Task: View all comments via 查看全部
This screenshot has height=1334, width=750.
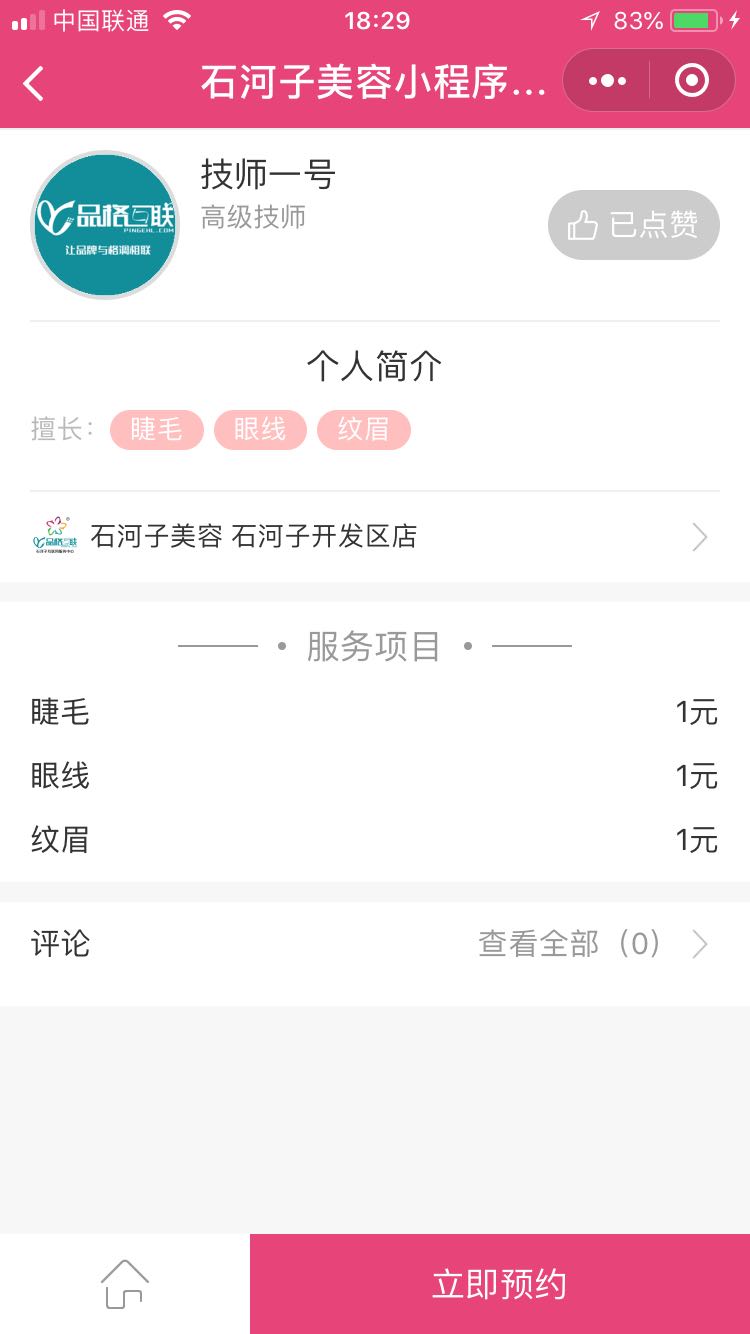Action: click(x=593, y=943)
